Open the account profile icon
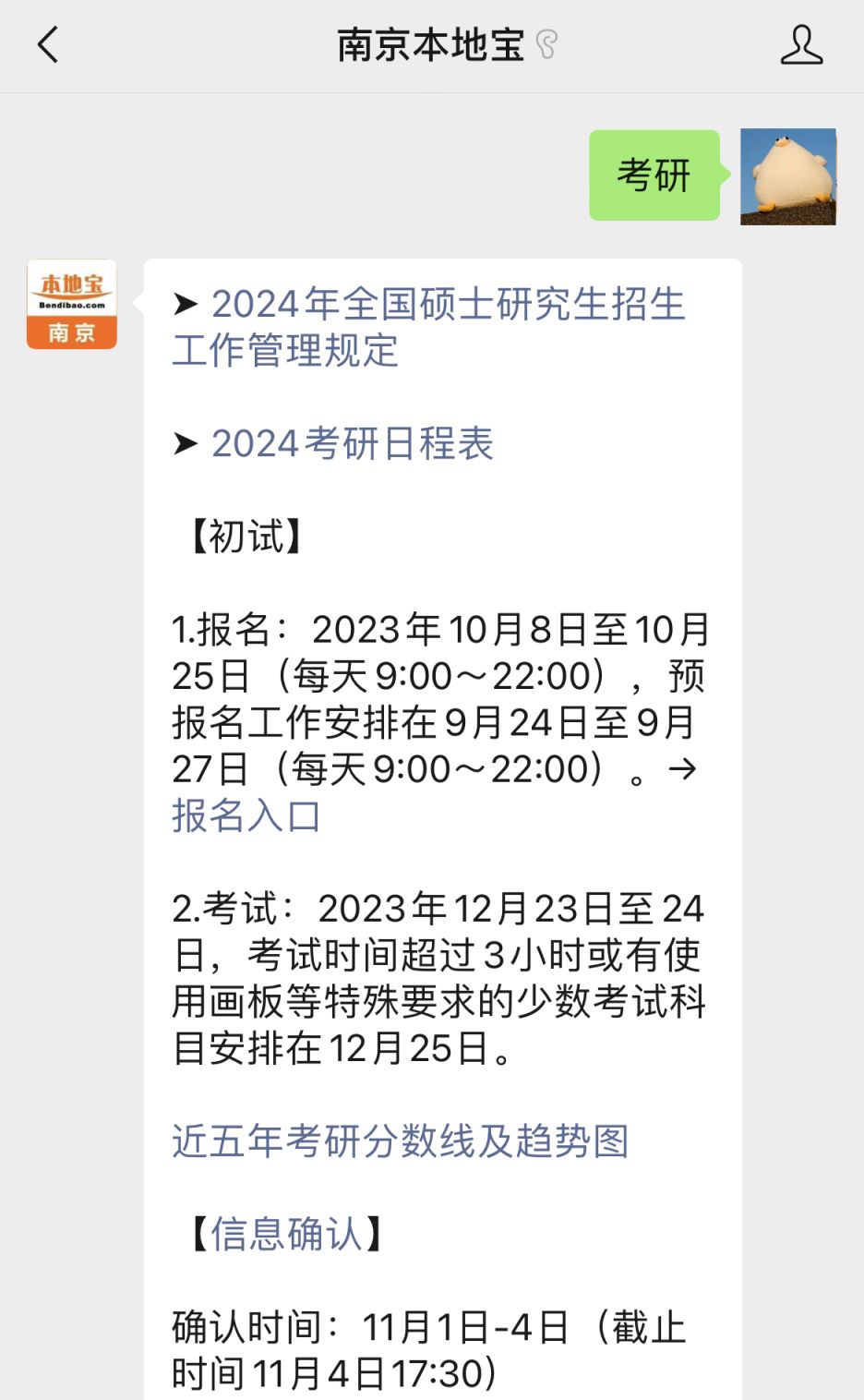The width and height of the screenshot is (864, 1400). pos(800,44)
